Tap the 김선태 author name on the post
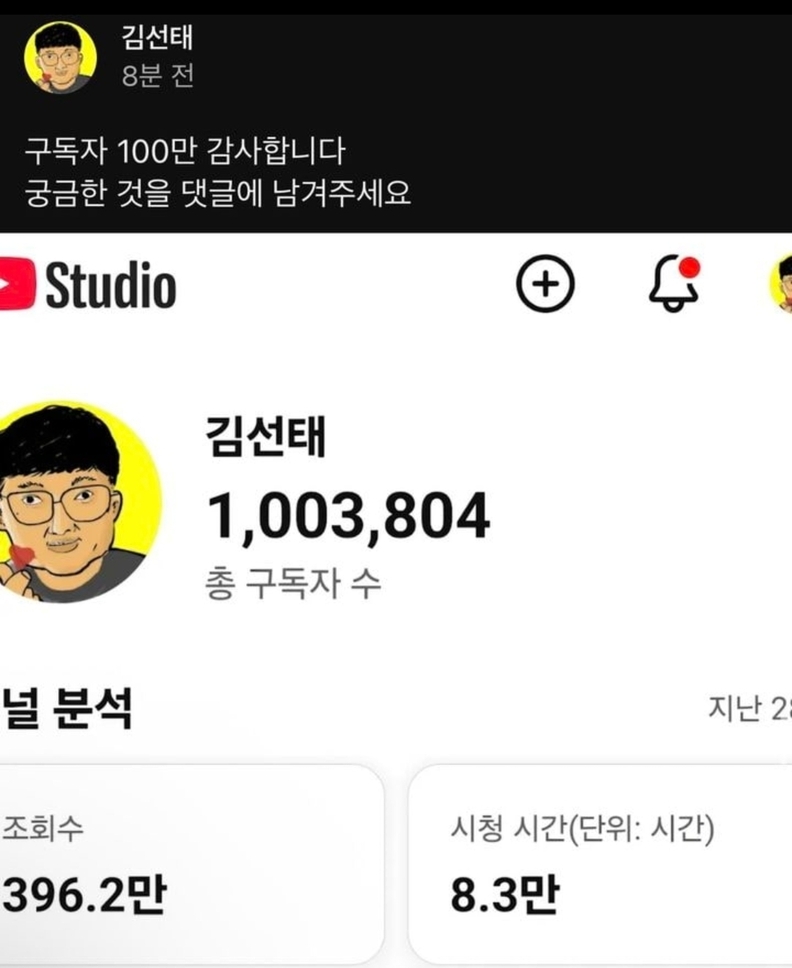792x968 pixels. click(157, 39)
